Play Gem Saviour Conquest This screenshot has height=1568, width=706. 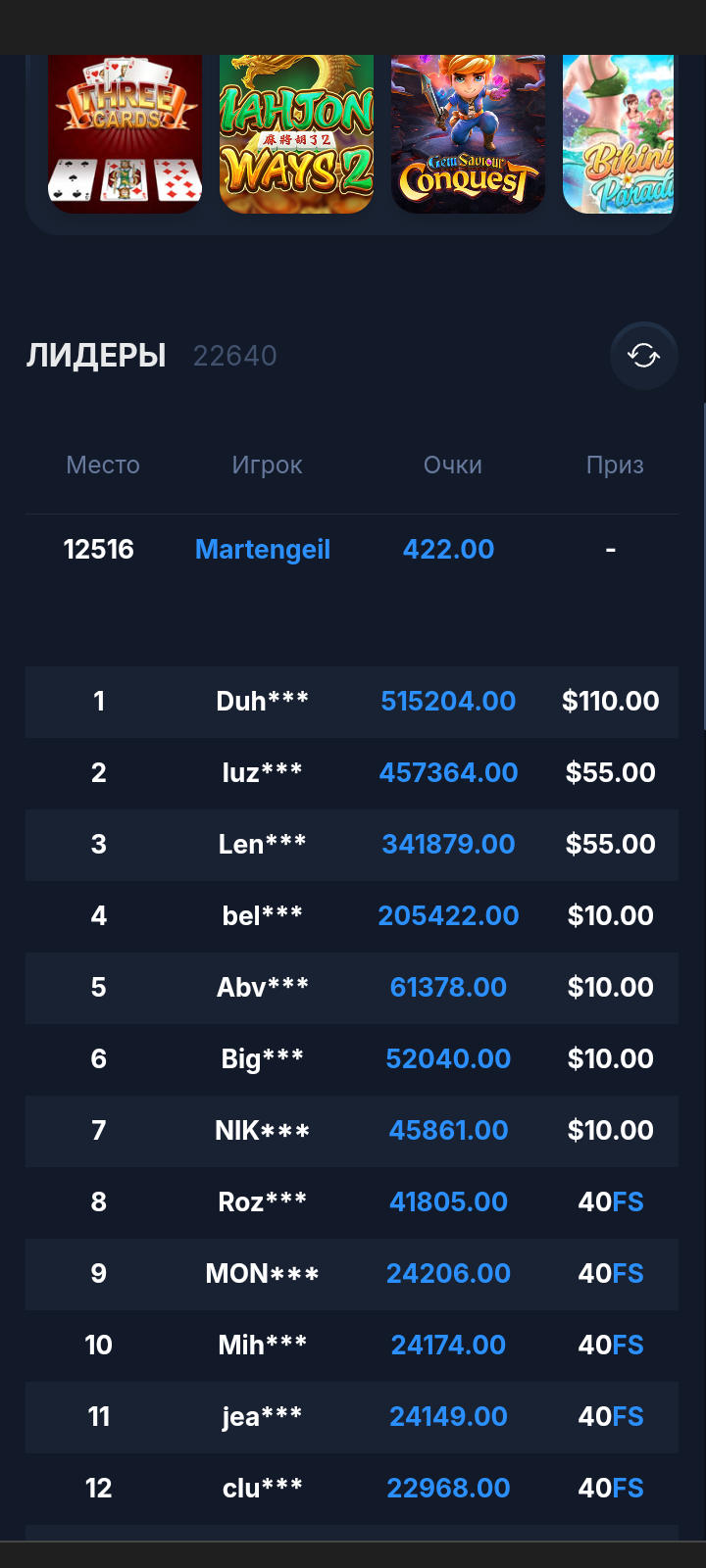[468, 134]
